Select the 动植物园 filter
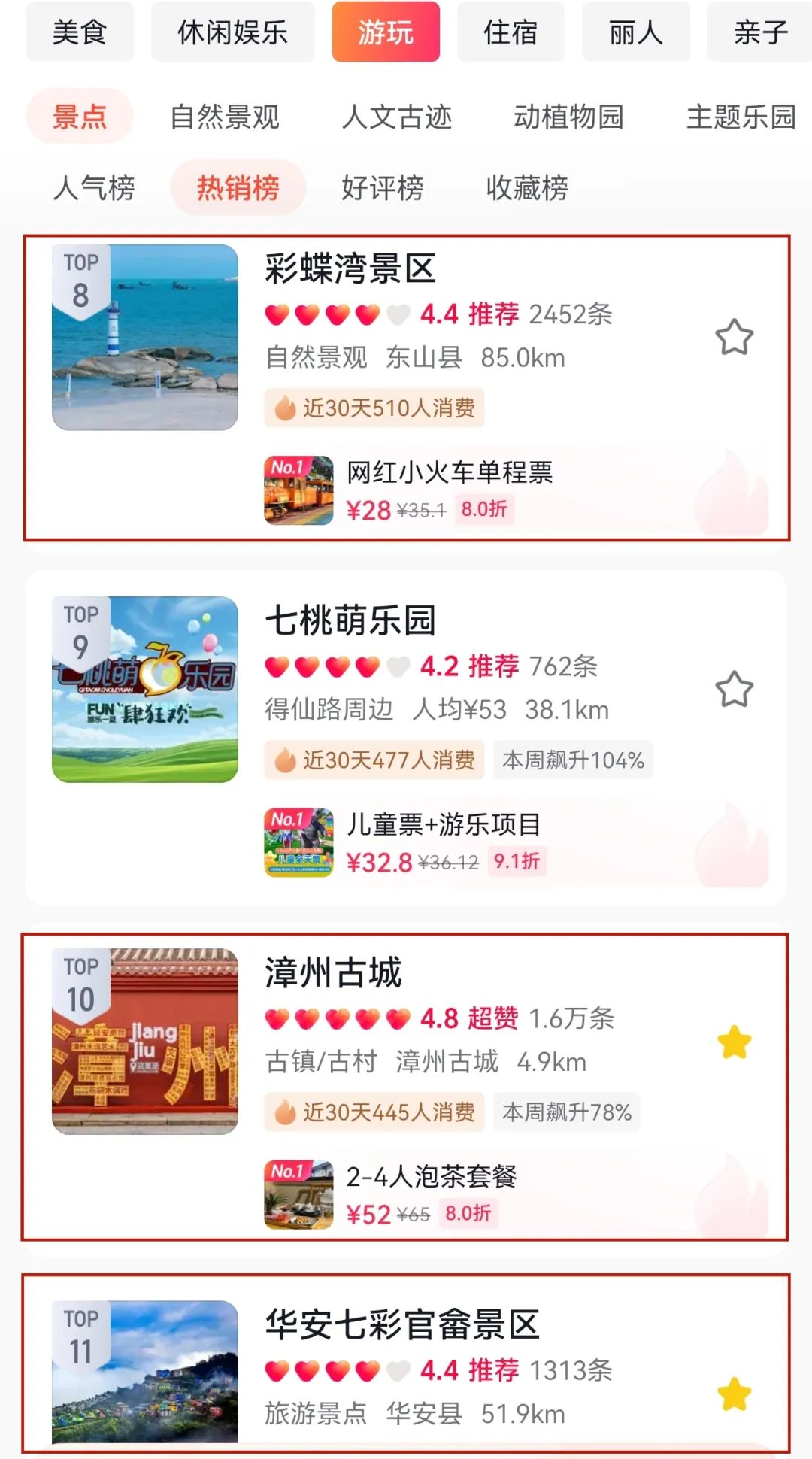 (569, 117)
